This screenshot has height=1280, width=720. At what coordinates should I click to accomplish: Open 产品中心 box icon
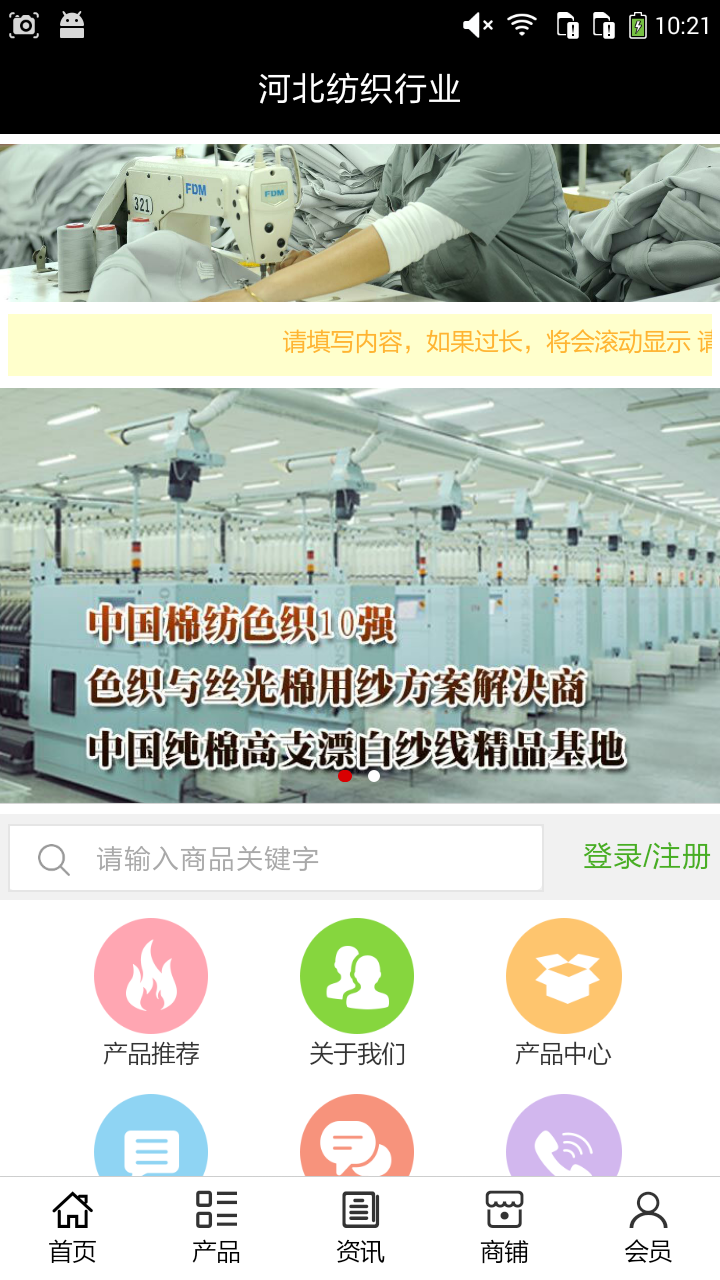click(563, 976)
